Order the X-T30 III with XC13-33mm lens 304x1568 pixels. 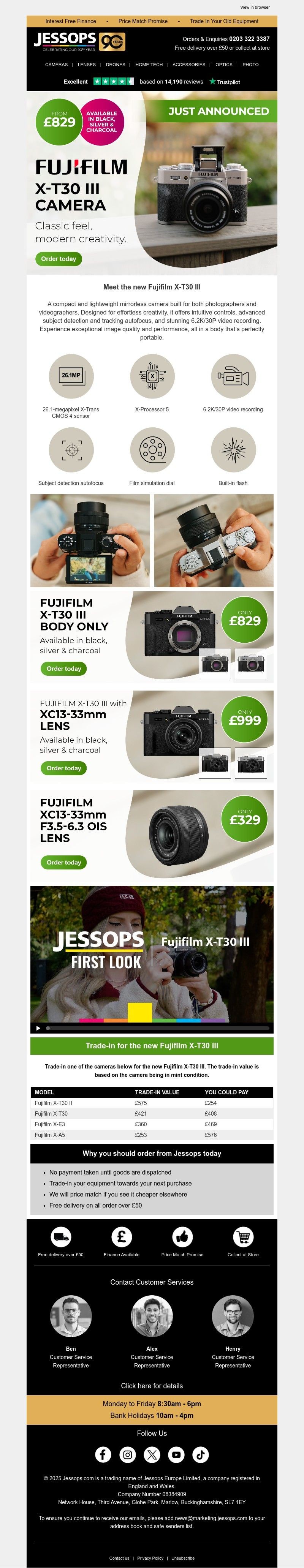point(64,768)
